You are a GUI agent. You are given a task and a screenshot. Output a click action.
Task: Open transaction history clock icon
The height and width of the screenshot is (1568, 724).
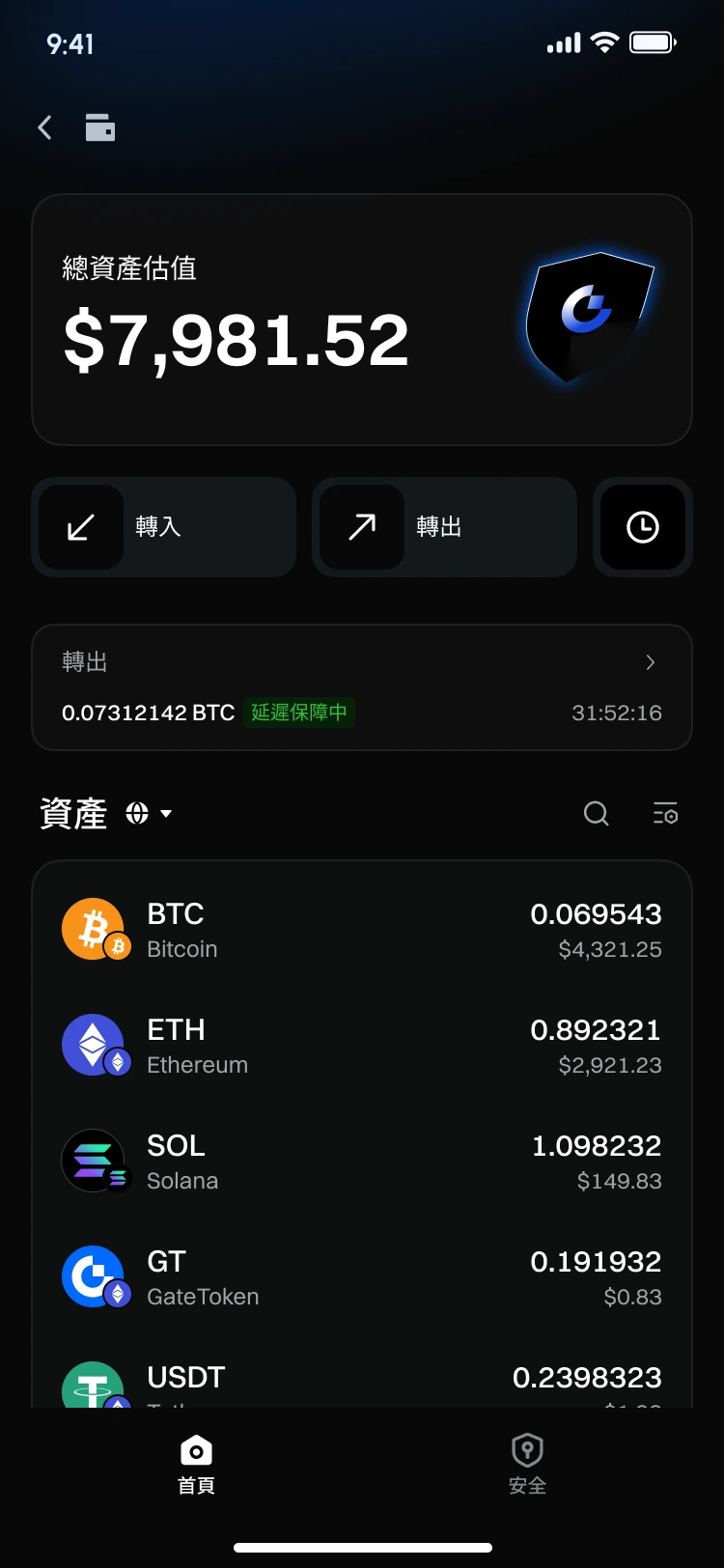click(642, 527)
